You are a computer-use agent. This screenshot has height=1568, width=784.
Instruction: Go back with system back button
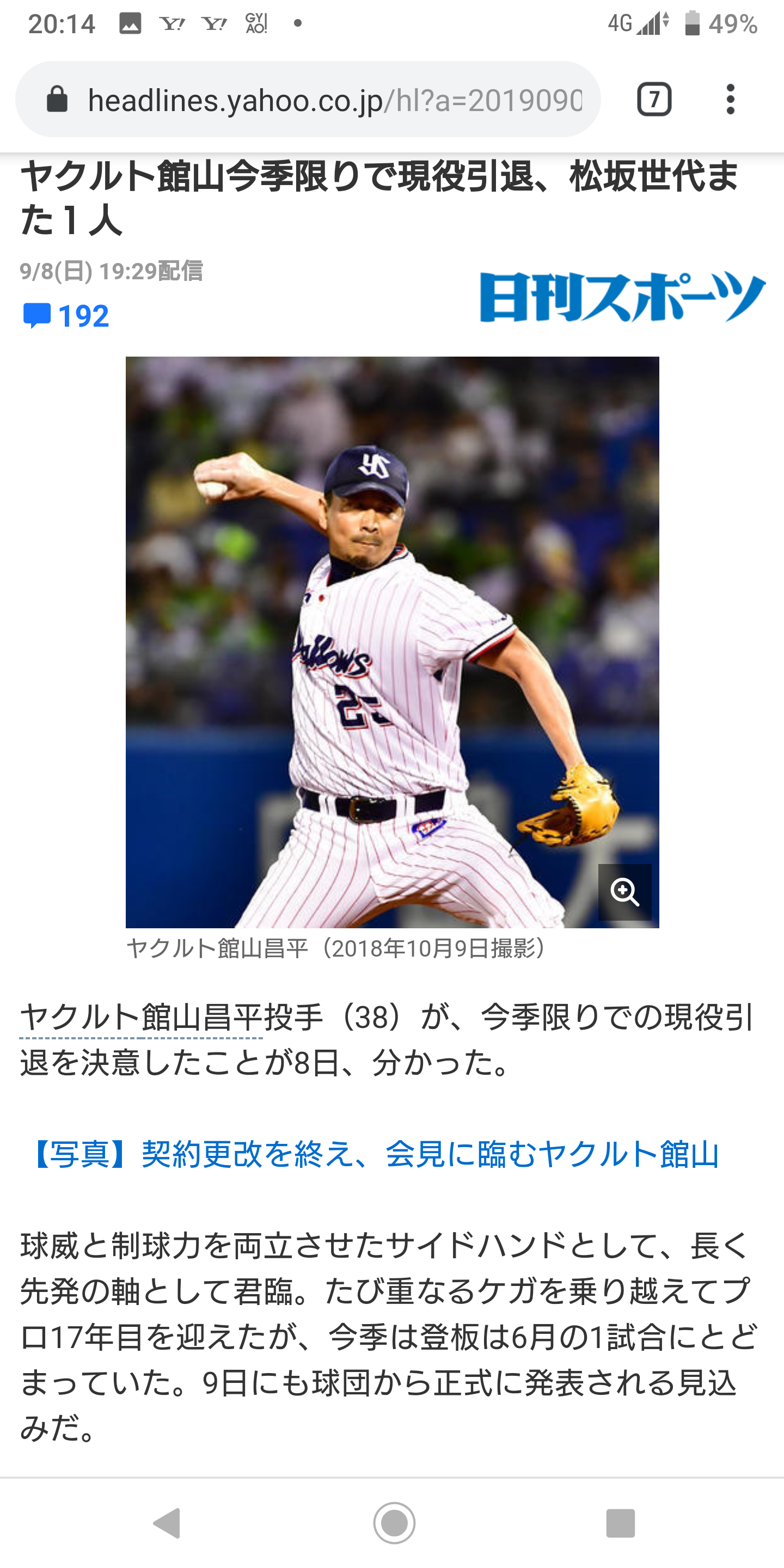pos(167,1523)
